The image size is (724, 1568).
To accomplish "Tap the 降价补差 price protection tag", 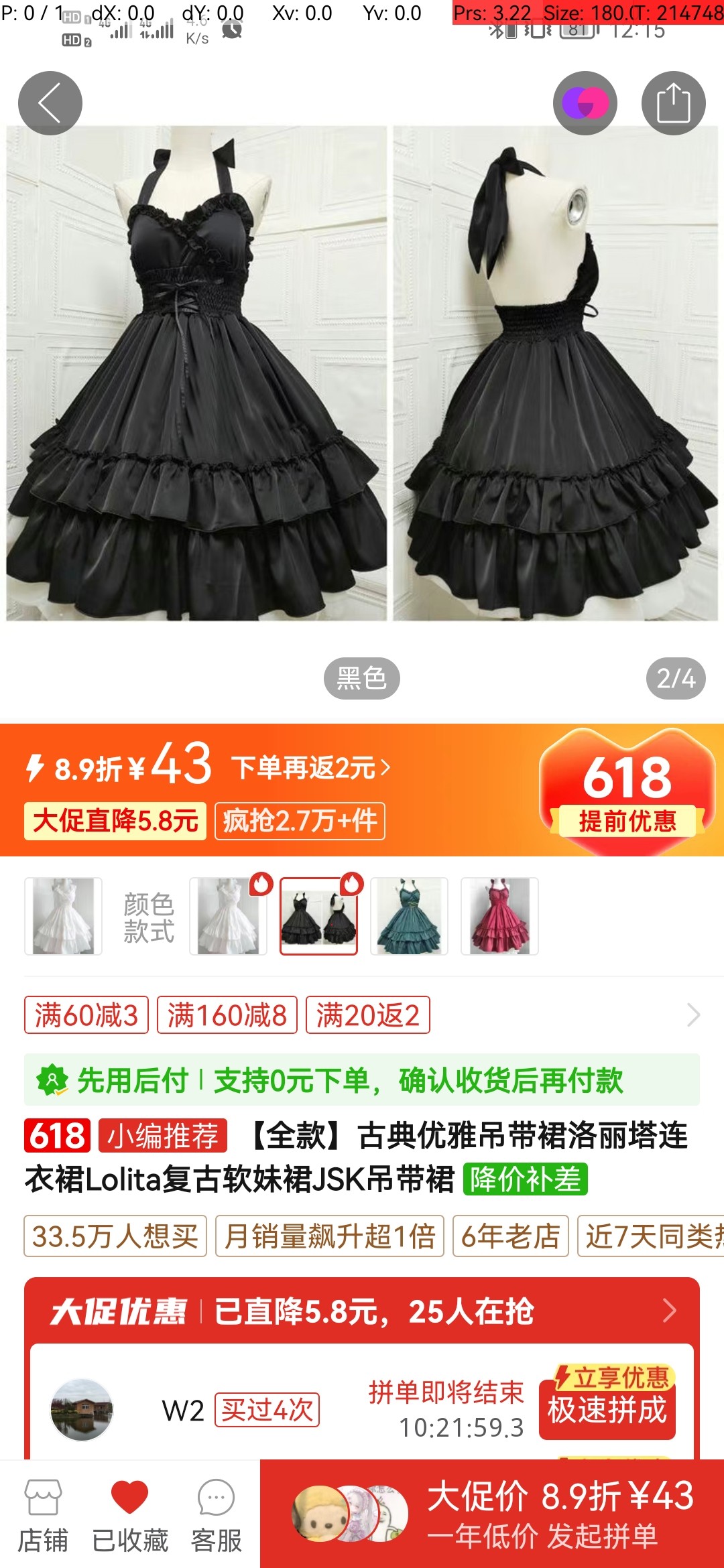I will pyautogui.click(x=525, y=1179).
